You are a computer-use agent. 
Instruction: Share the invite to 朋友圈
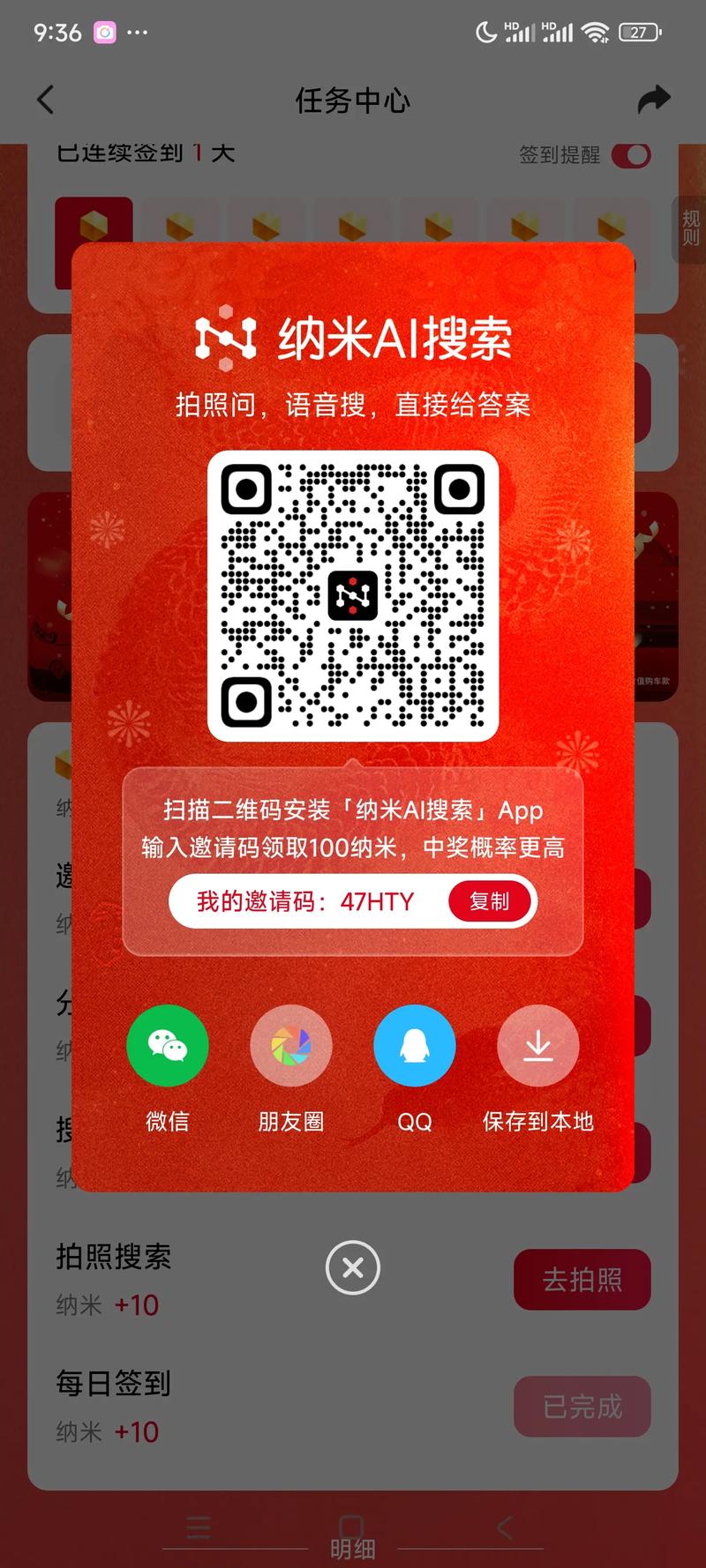click(x=291, y=1046)
